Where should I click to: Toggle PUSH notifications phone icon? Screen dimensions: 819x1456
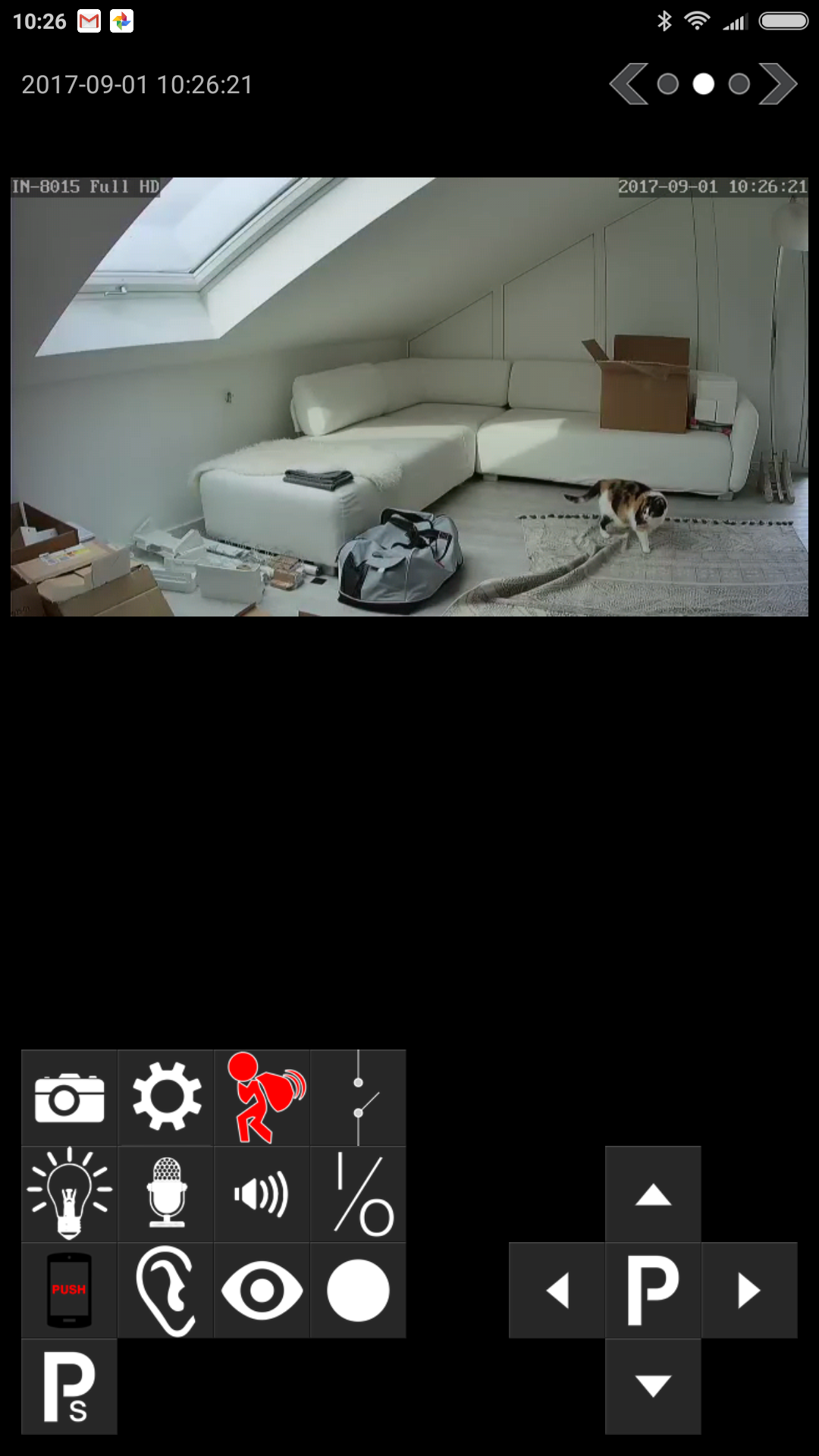[69, 1290]
